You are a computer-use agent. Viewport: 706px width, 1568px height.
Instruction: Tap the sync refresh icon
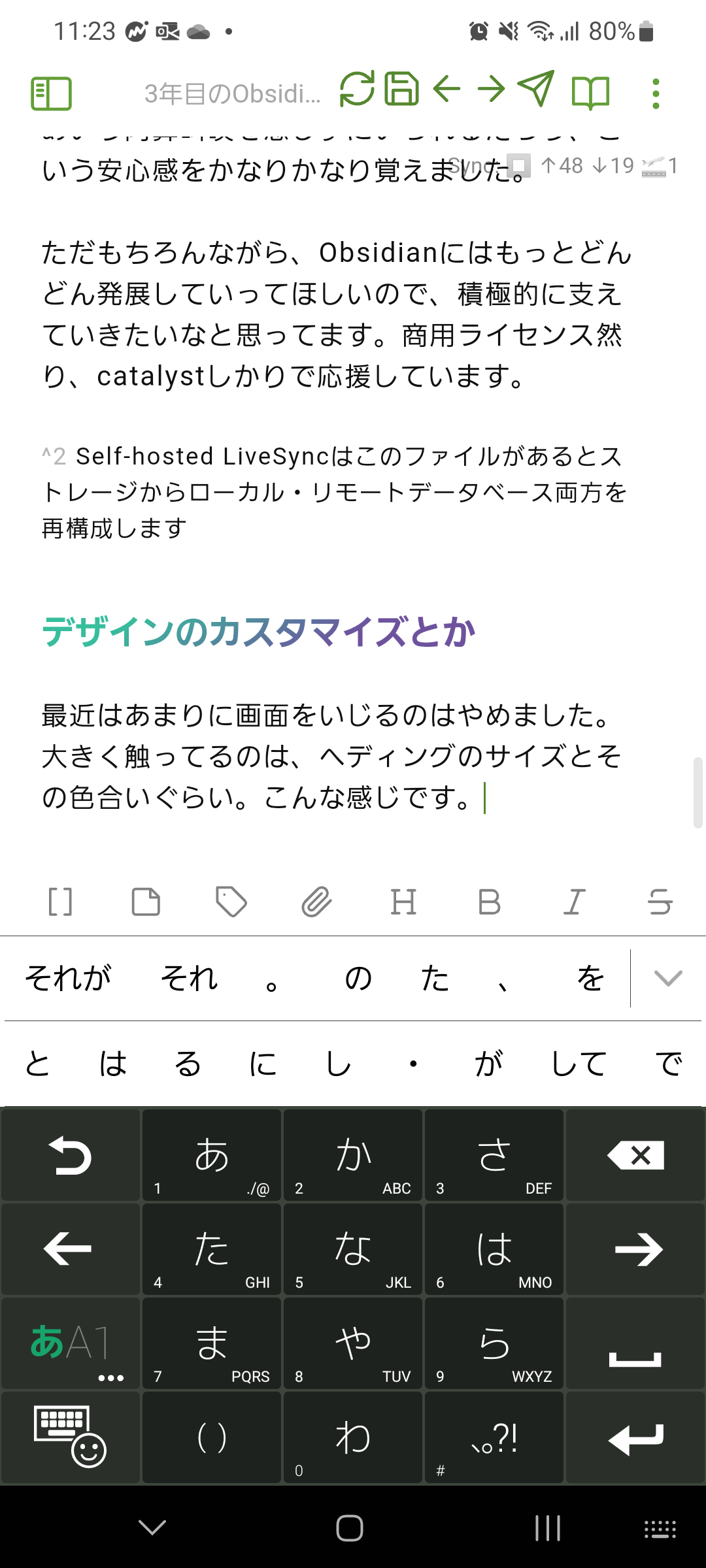click(357, 89)
